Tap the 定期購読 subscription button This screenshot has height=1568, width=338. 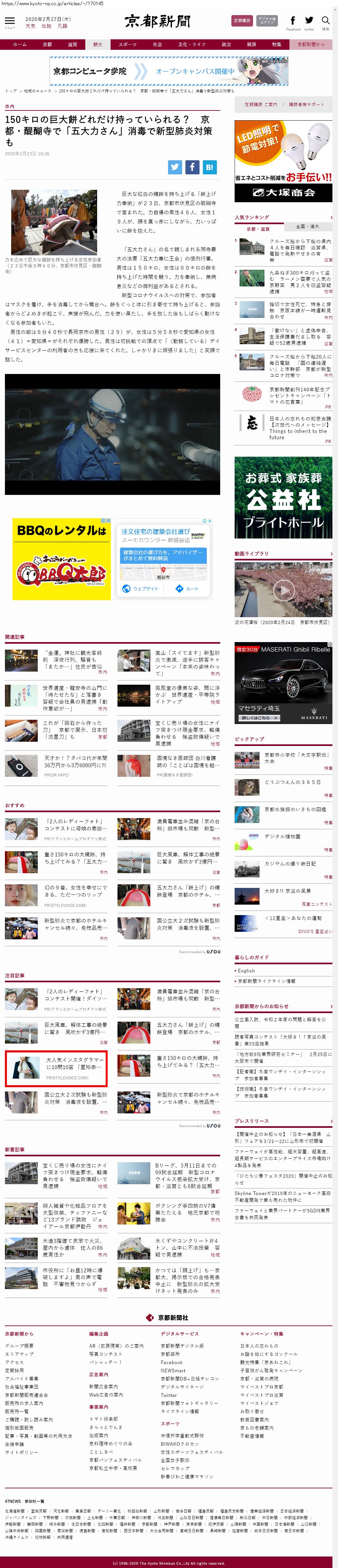coord(243,20)
